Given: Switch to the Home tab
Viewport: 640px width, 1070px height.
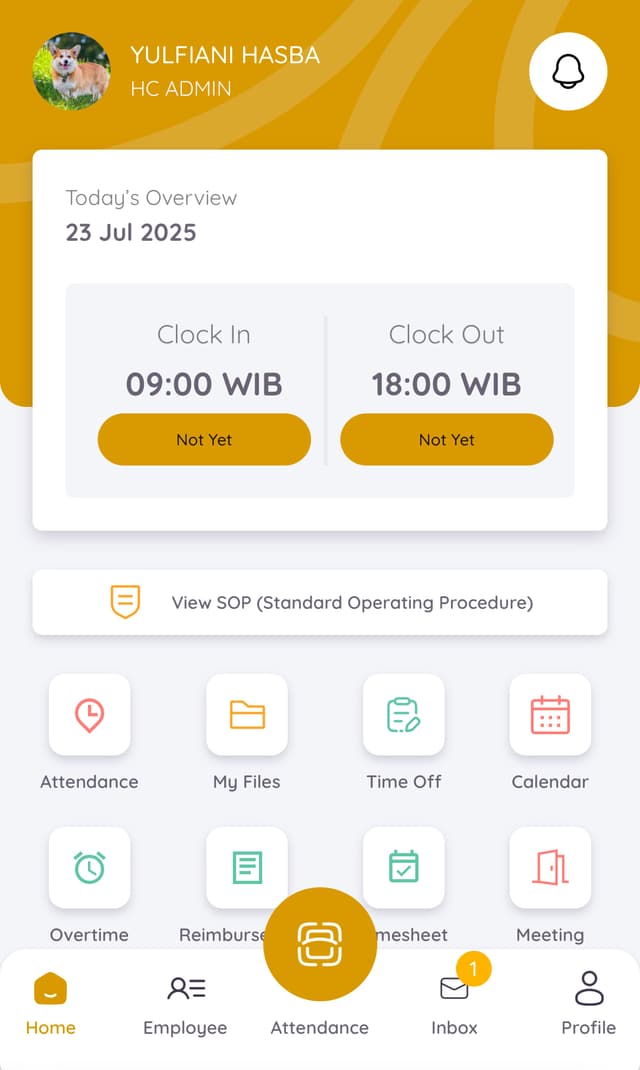Looking at the screenshot, I should point(51,1004).
